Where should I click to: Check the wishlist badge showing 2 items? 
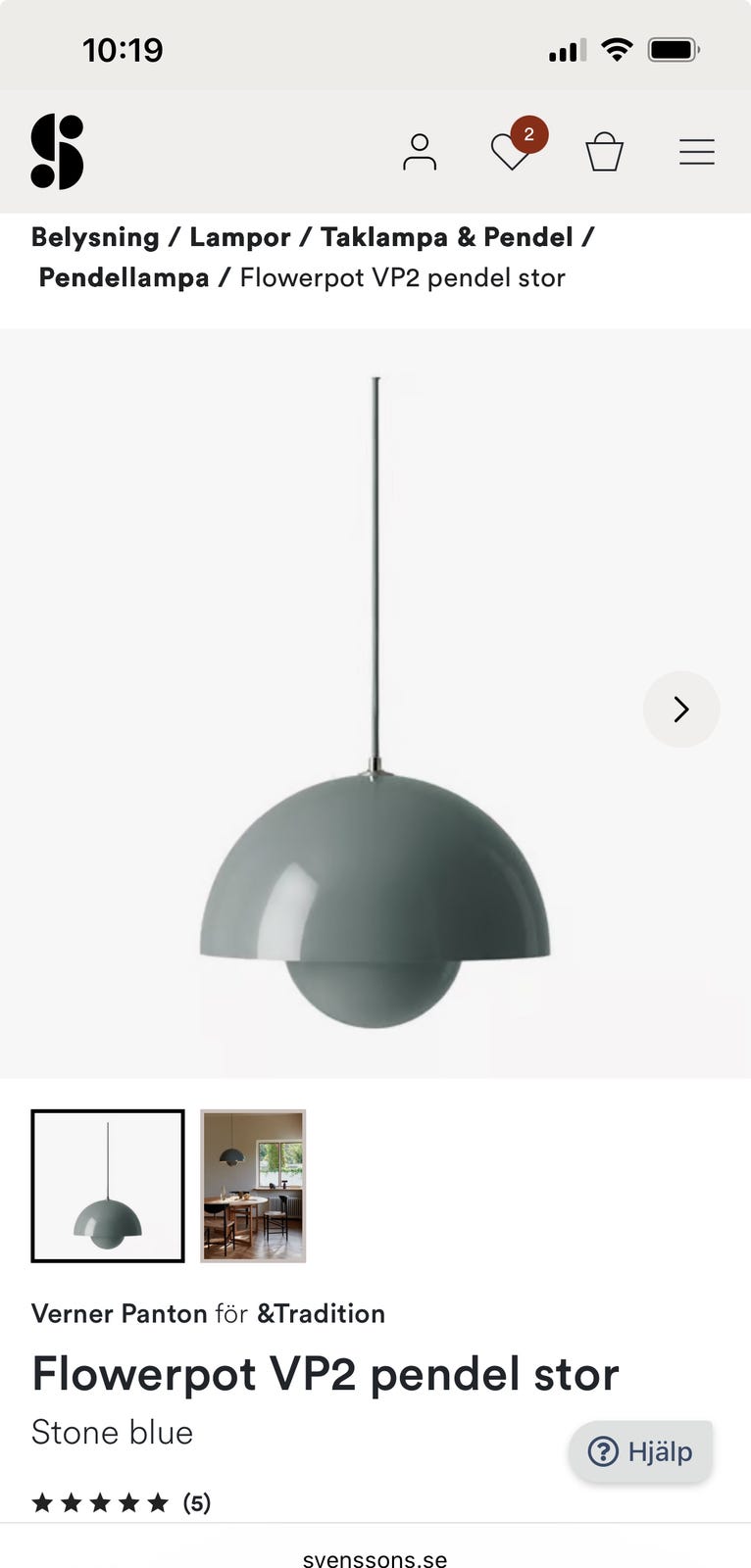pos(528,135)
